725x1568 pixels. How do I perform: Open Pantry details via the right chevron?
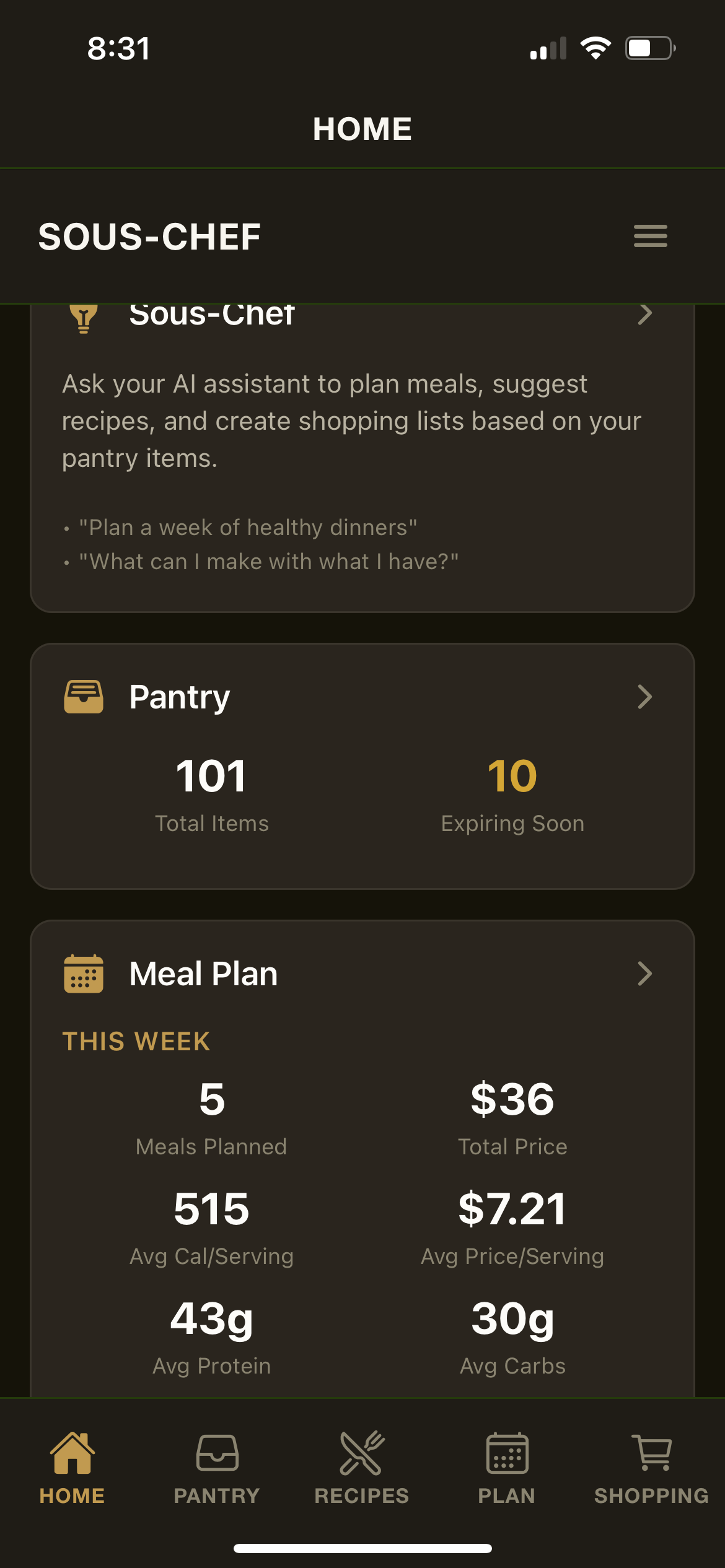coord(644,697)
